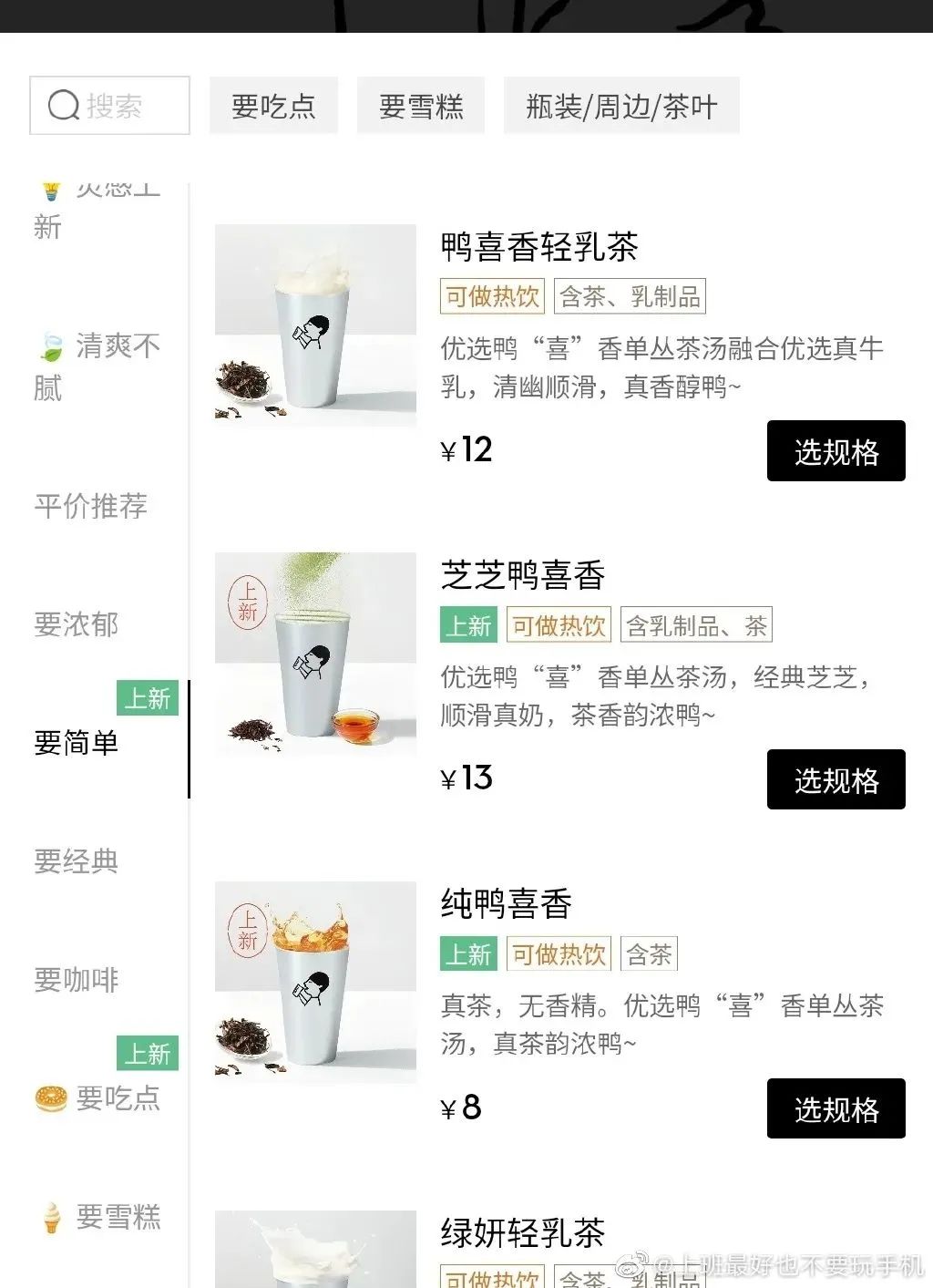This screenshot has width=933, height=1288.
Task: Tap 选规格 for 纯鸭喜香
Action: click(x=836, y=1109)
